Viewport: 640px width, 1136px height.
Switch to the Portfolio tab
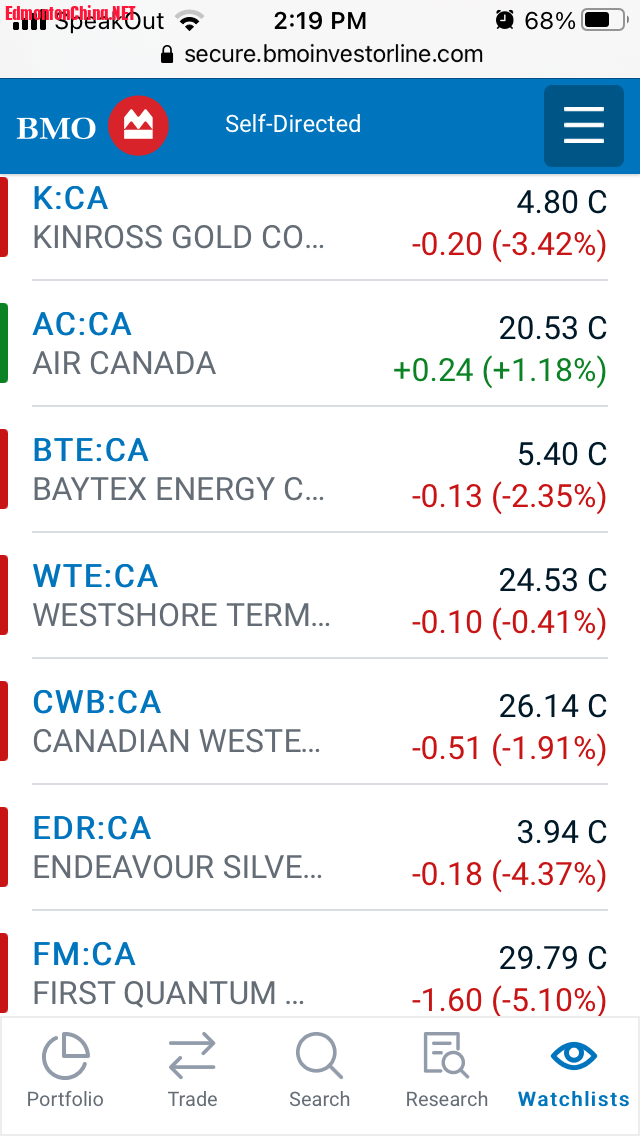click(x=65, y=1071)
